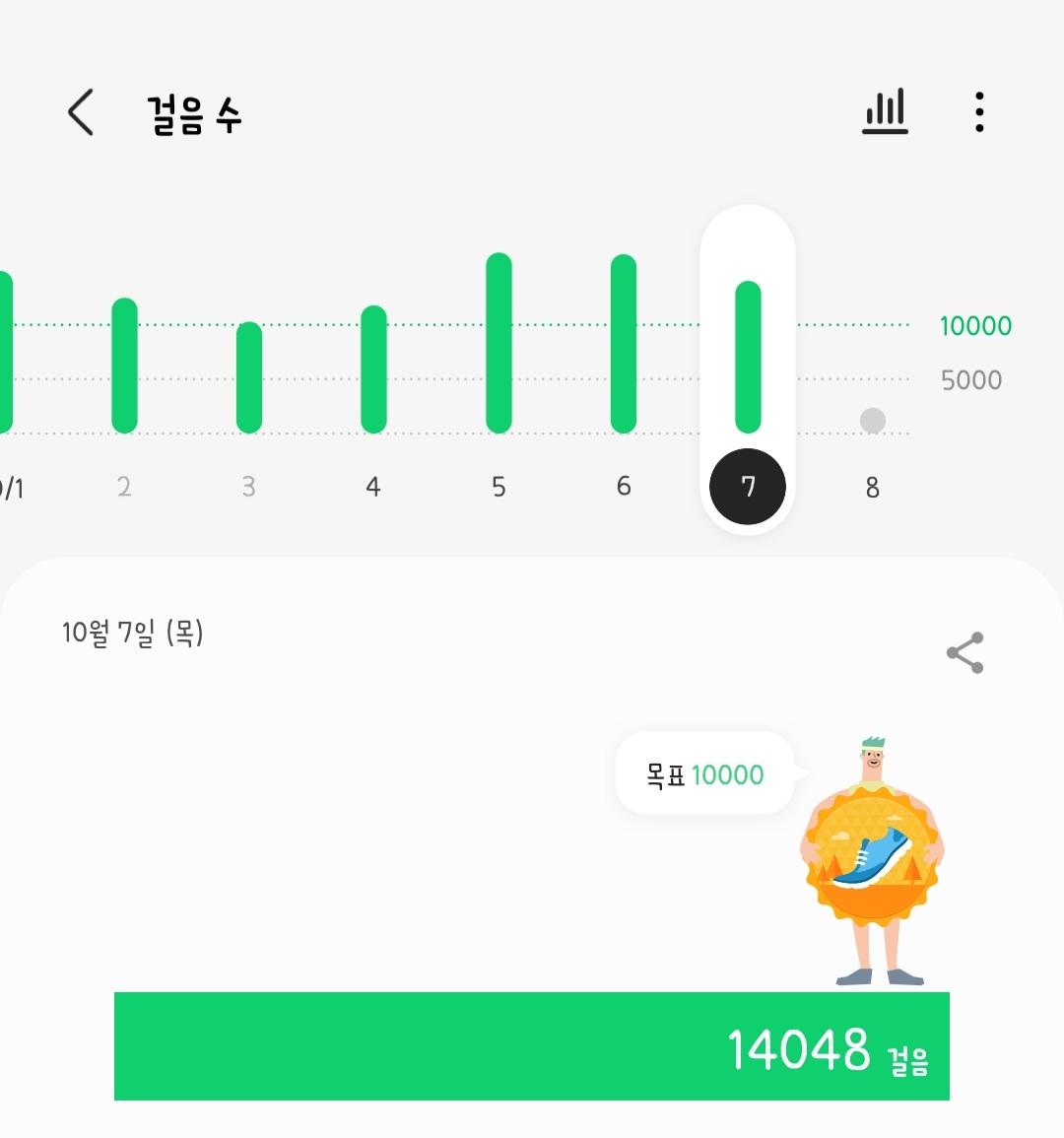The width and height of the screenshot is (1064, 1138).
Task: Open the three-dot overflow menu
Action: tap(978, 112)
